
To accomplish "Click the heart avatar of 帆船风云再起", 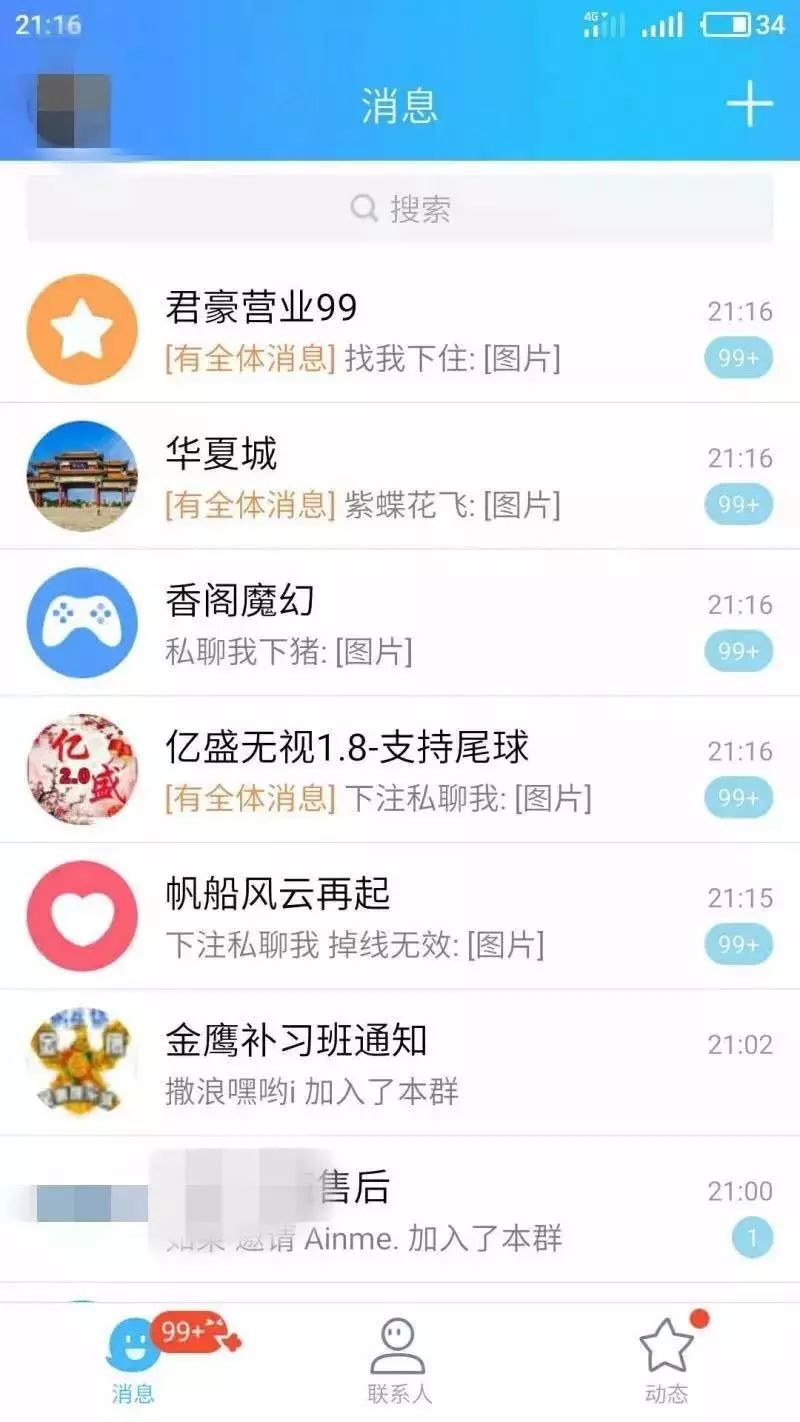I will [x=81, y=916].
